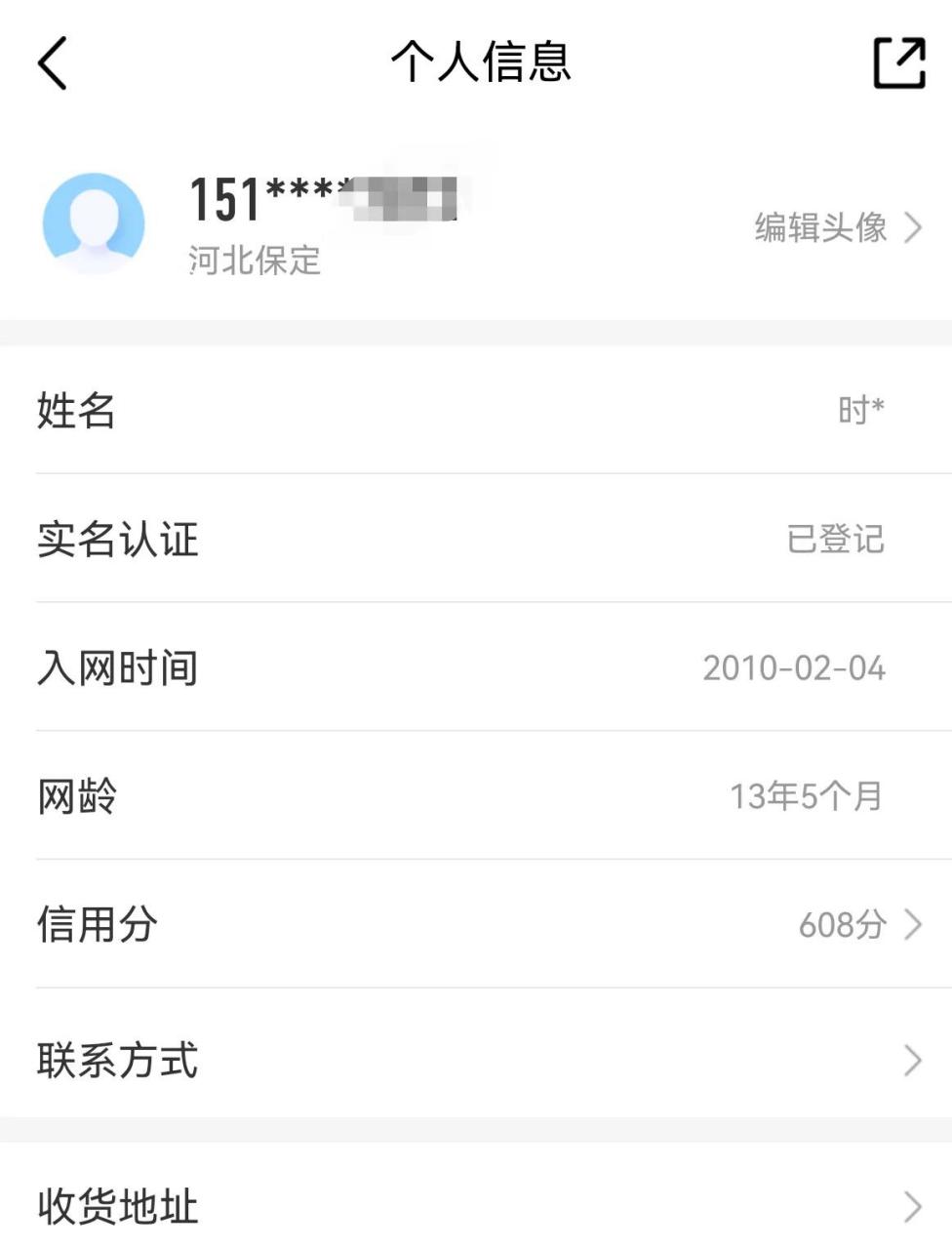Click the chevron next to 编辑头像
Screen dimensions: 952x1249
tap(914, 228)
